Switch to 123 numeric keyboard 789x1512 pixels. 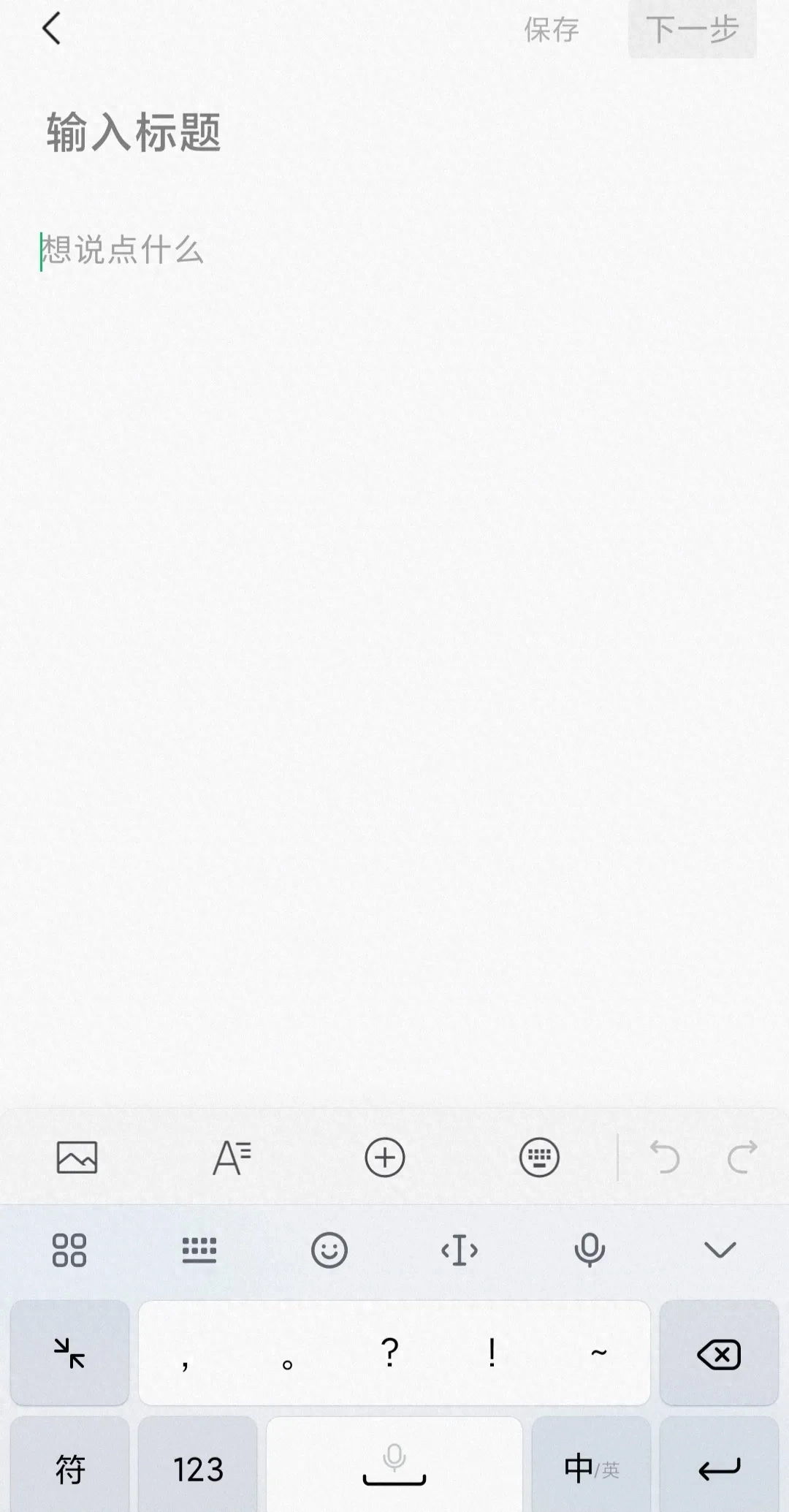(x=198, y=1469)
